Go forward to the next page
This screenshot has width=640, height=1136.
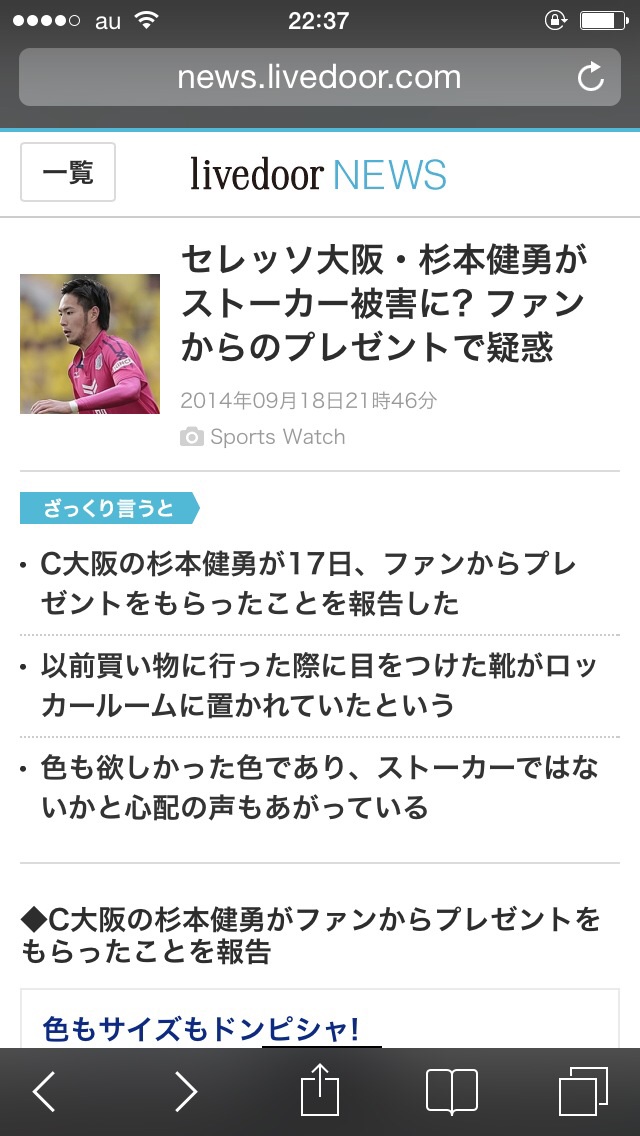(186, 1091)
